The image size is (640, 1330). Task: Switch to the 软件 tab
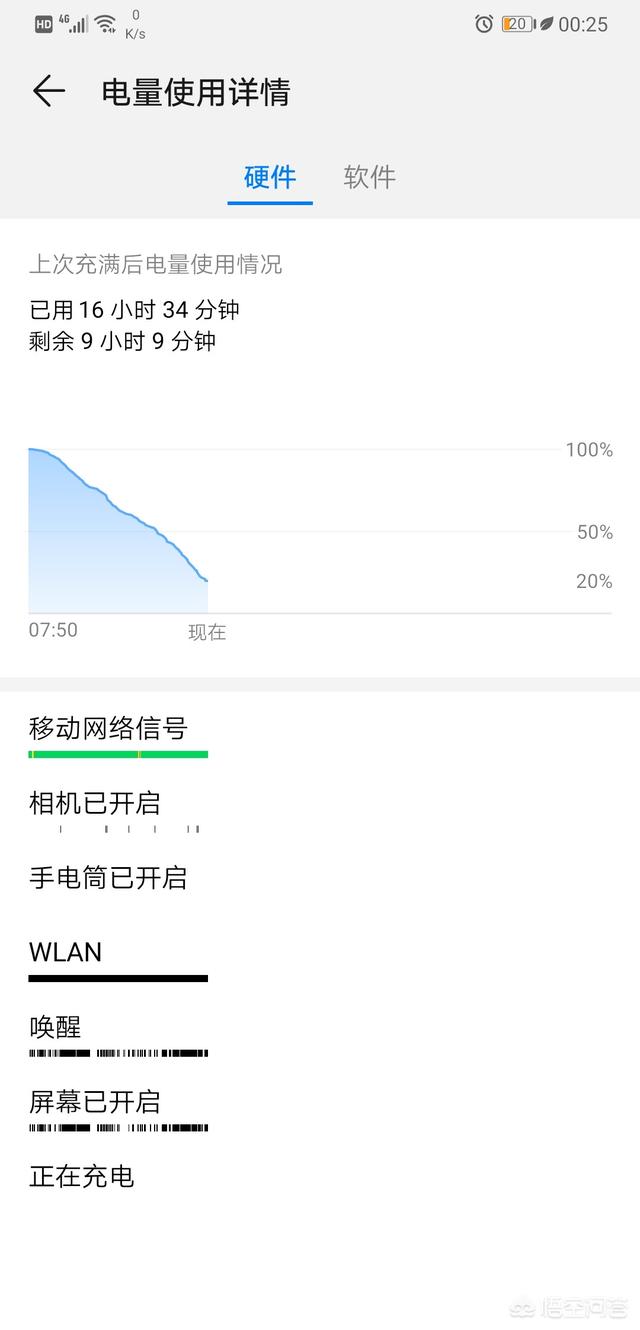click(x=369, y=177)
